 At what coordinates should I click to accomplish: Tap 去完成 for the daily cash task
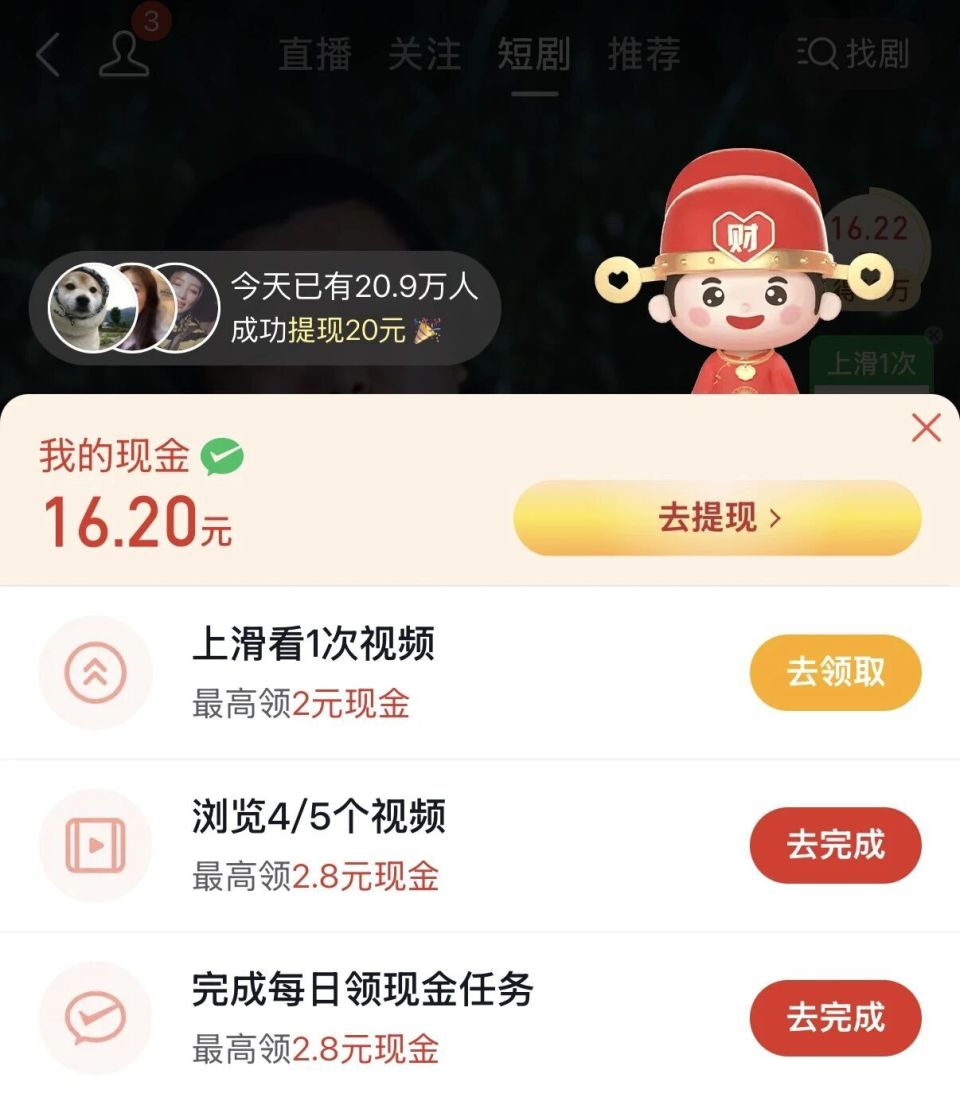tap(835, 1018)
